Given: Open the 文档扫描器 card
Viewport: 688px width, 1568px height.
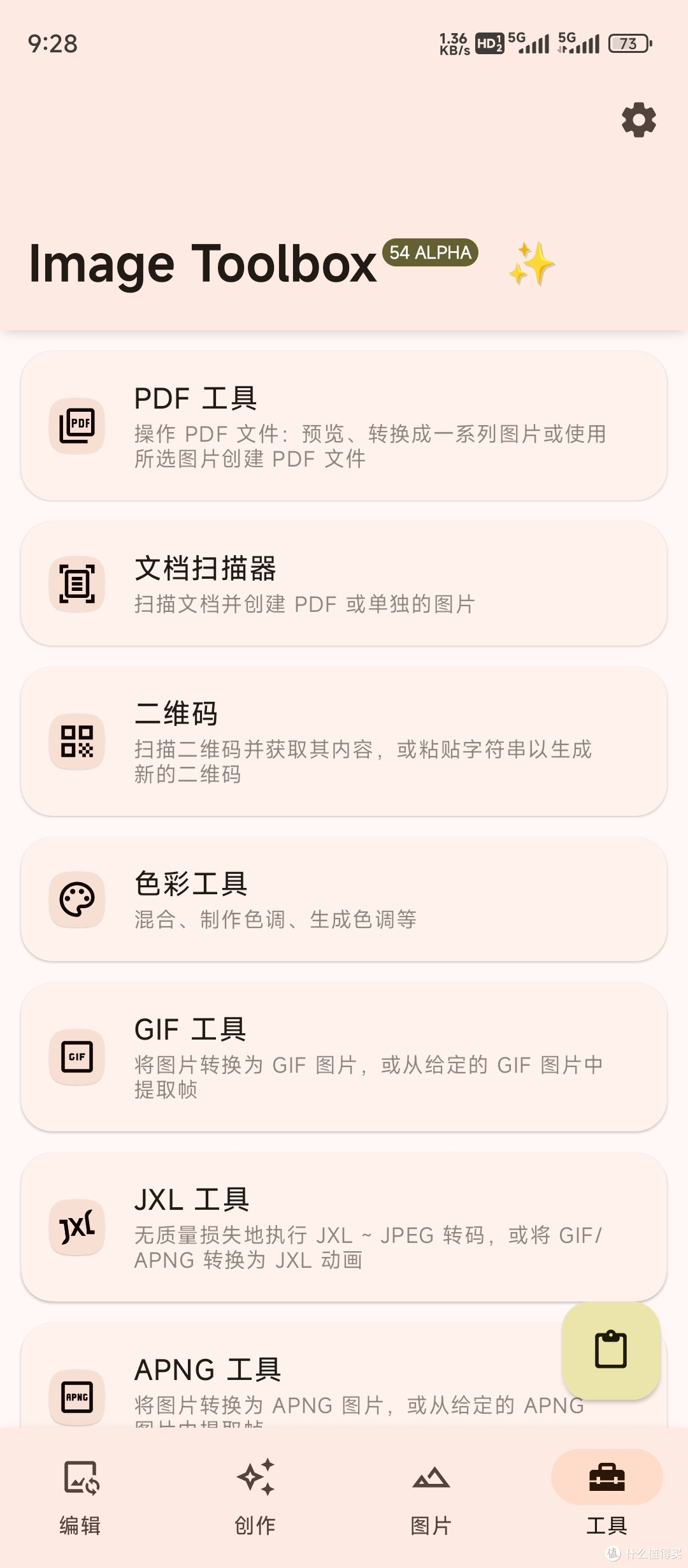Looking at the screenshot, I should pos(344,584).
